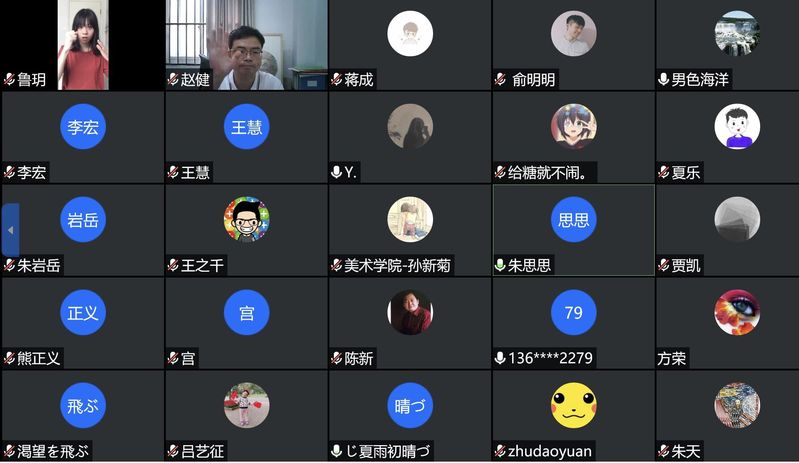Open the 给糖就不闹。 participant tile

[573, 138]
